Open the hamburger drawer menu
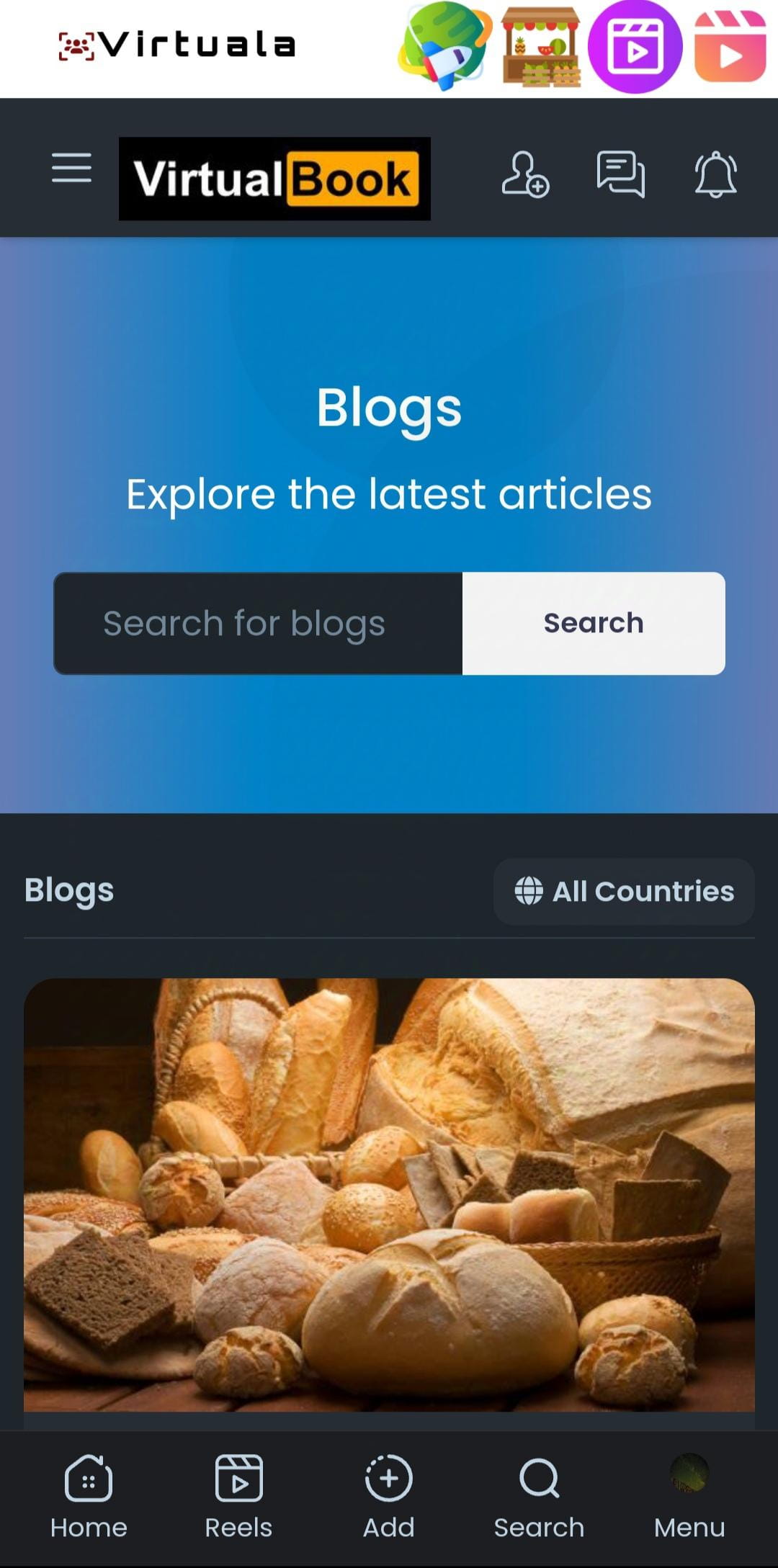Image resolution: width=778 pixels, height=1568 pixels. (x=71, y=169)
